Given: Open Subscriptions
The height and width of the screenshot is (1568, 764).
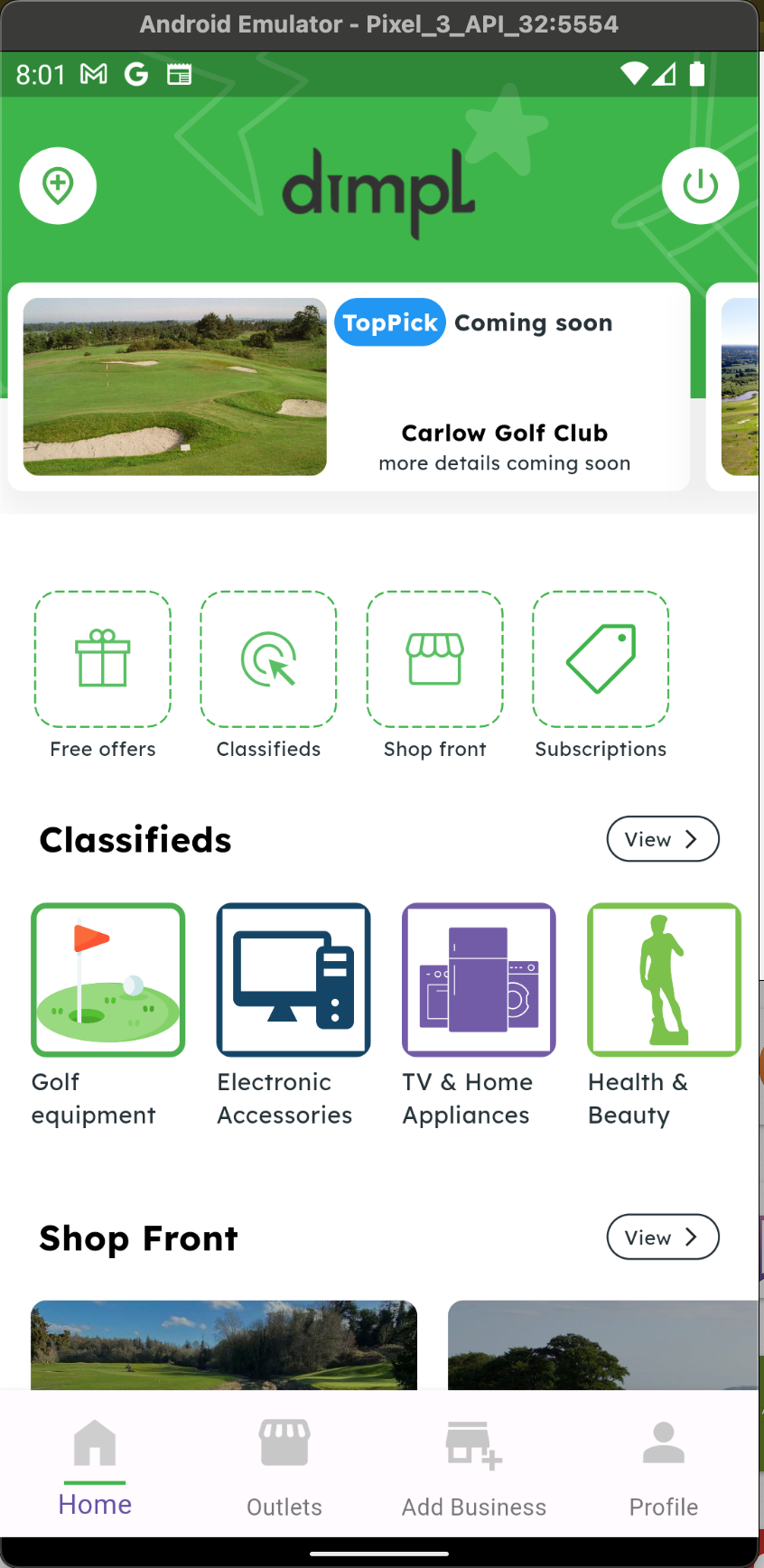Looking at the screenshot, I should click(601, 659).
